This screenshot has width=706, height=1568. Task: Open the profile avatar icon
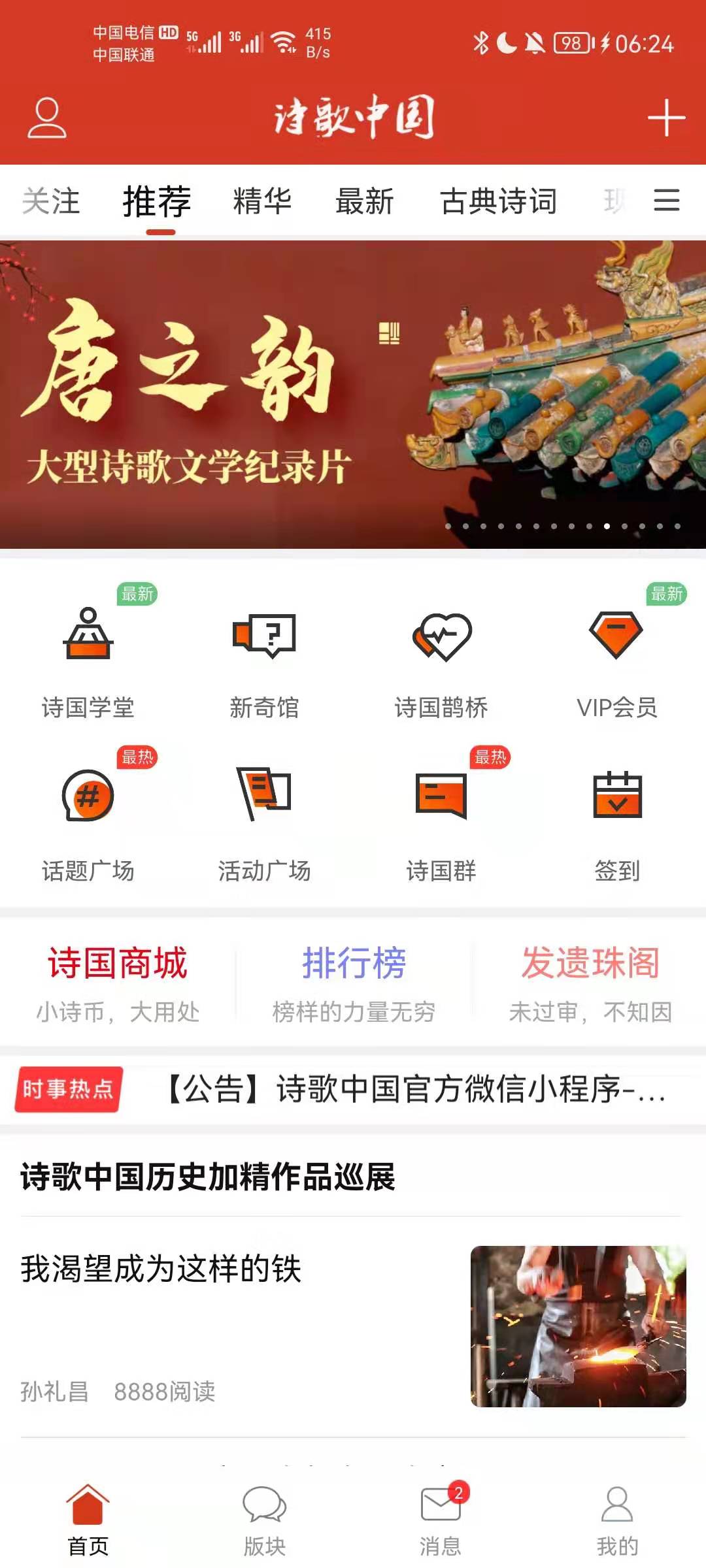point(47,118)
